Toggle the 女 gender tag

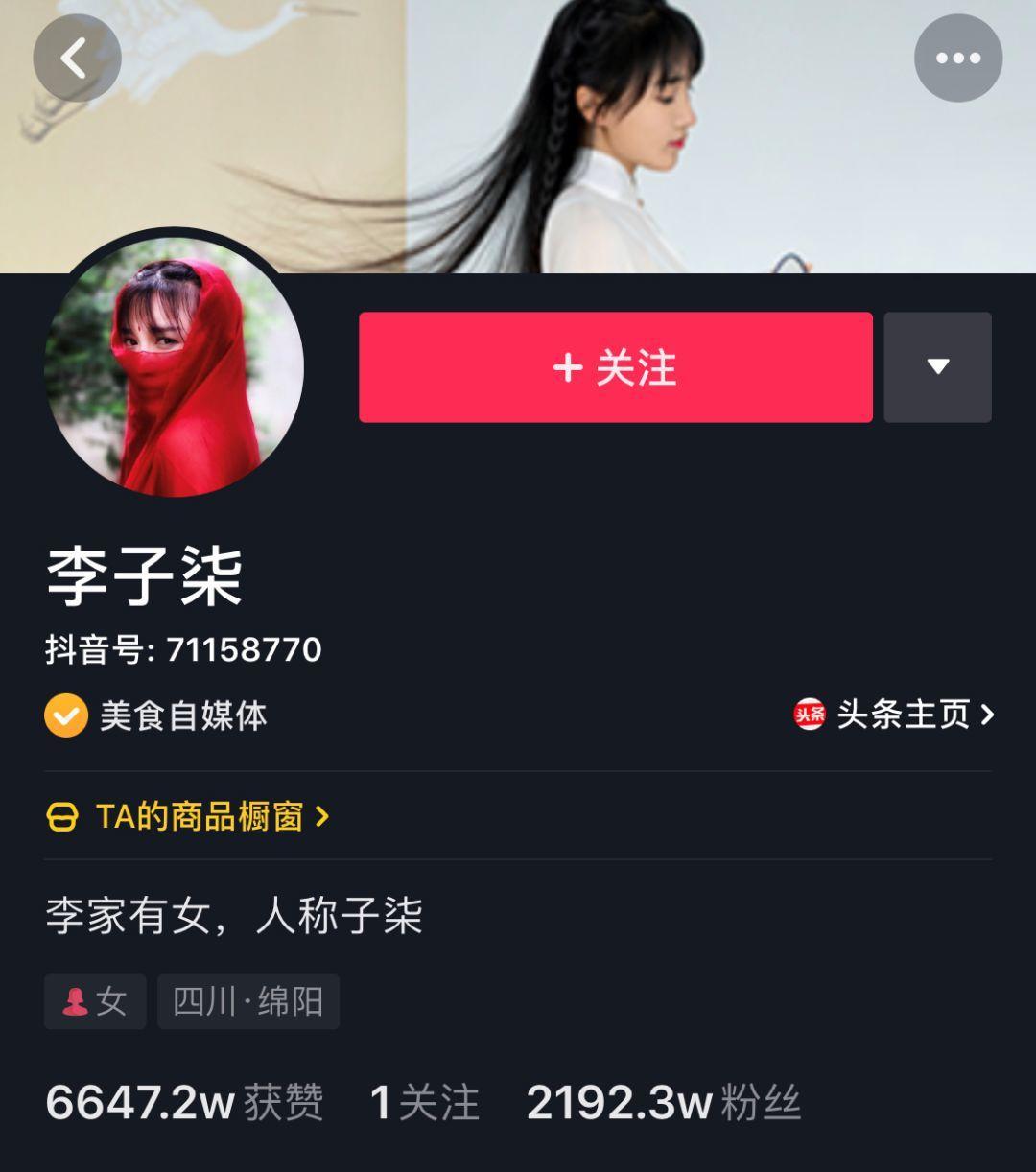point(95,1000)
